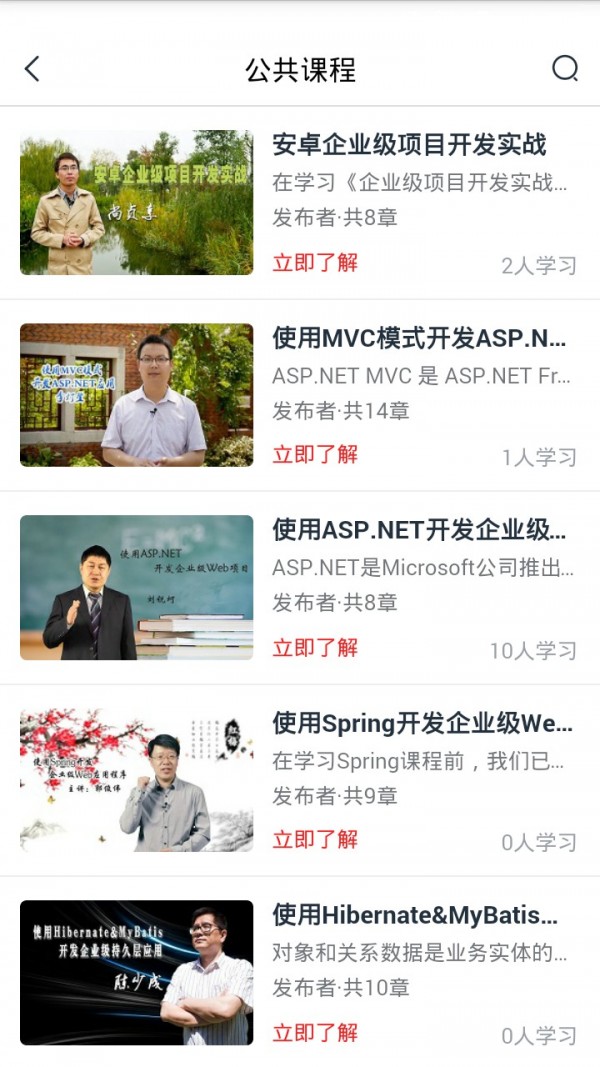Image resolution: width=600 pixels, height=1067 pixels.
Task: Open the 安卓企业级项目开发实战 course
Action: point(409,145)
